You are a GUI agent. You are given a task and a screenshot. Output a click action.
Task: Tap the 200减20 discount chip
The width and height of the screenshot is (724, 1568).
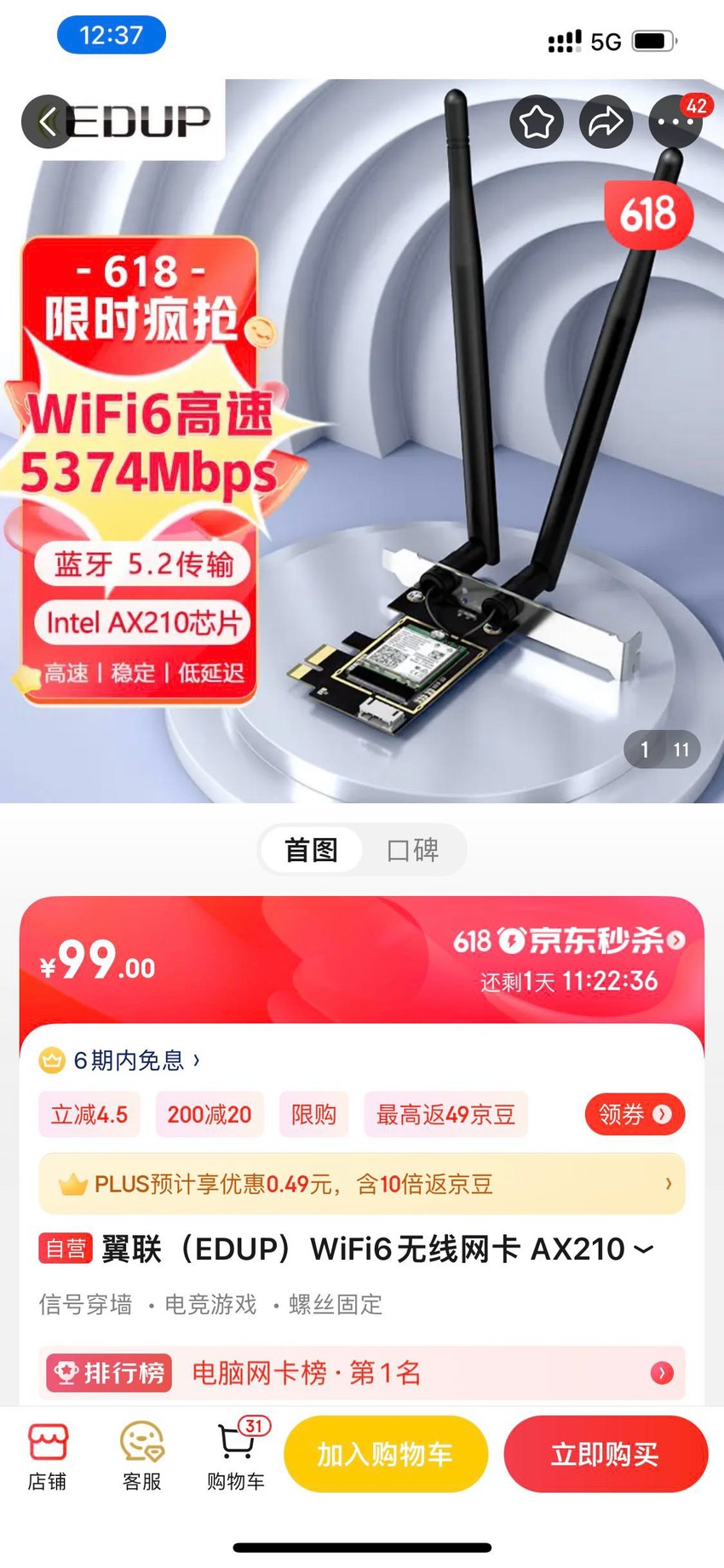[210, 1114]
